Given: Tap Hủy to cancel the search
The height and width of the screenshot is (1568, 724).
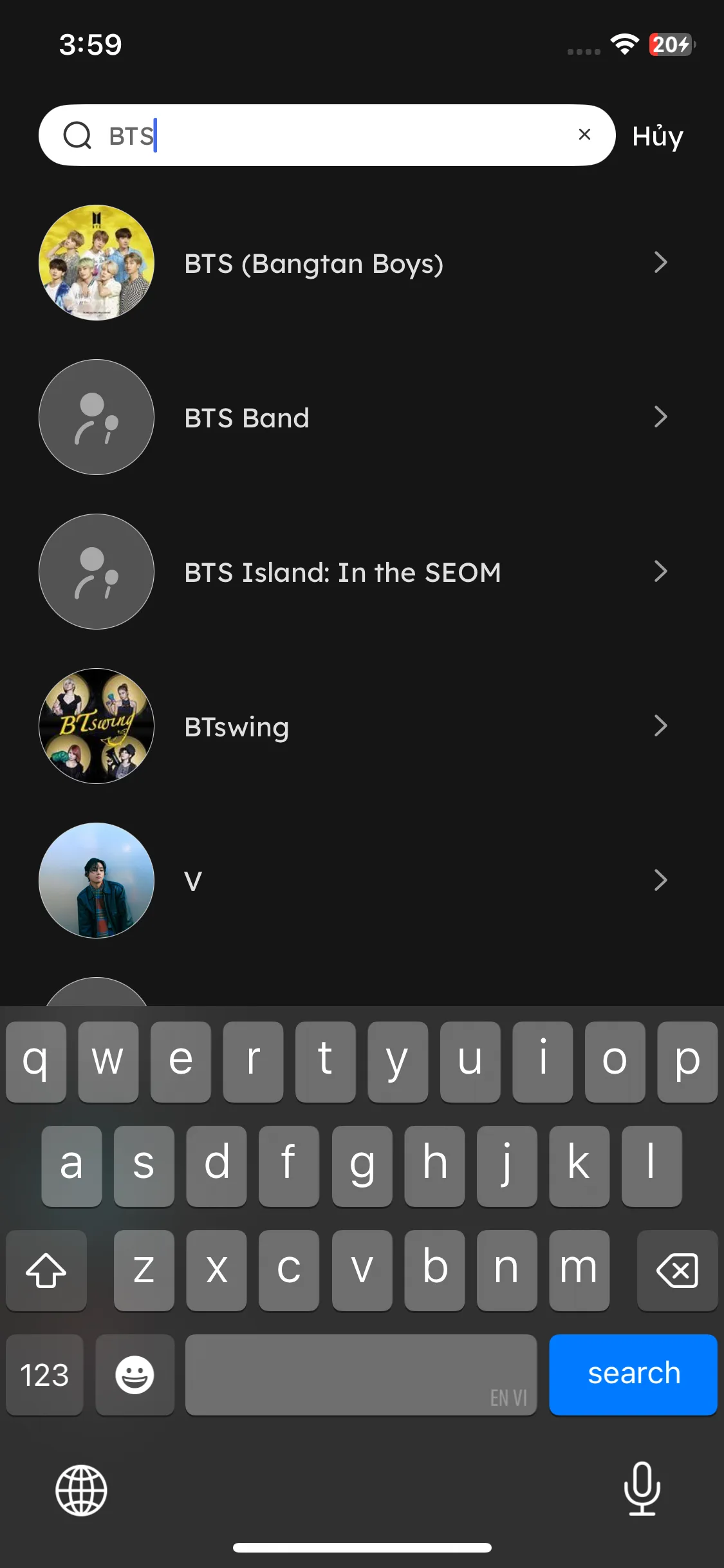Looking at the screenshot, I should pos(657,136).
